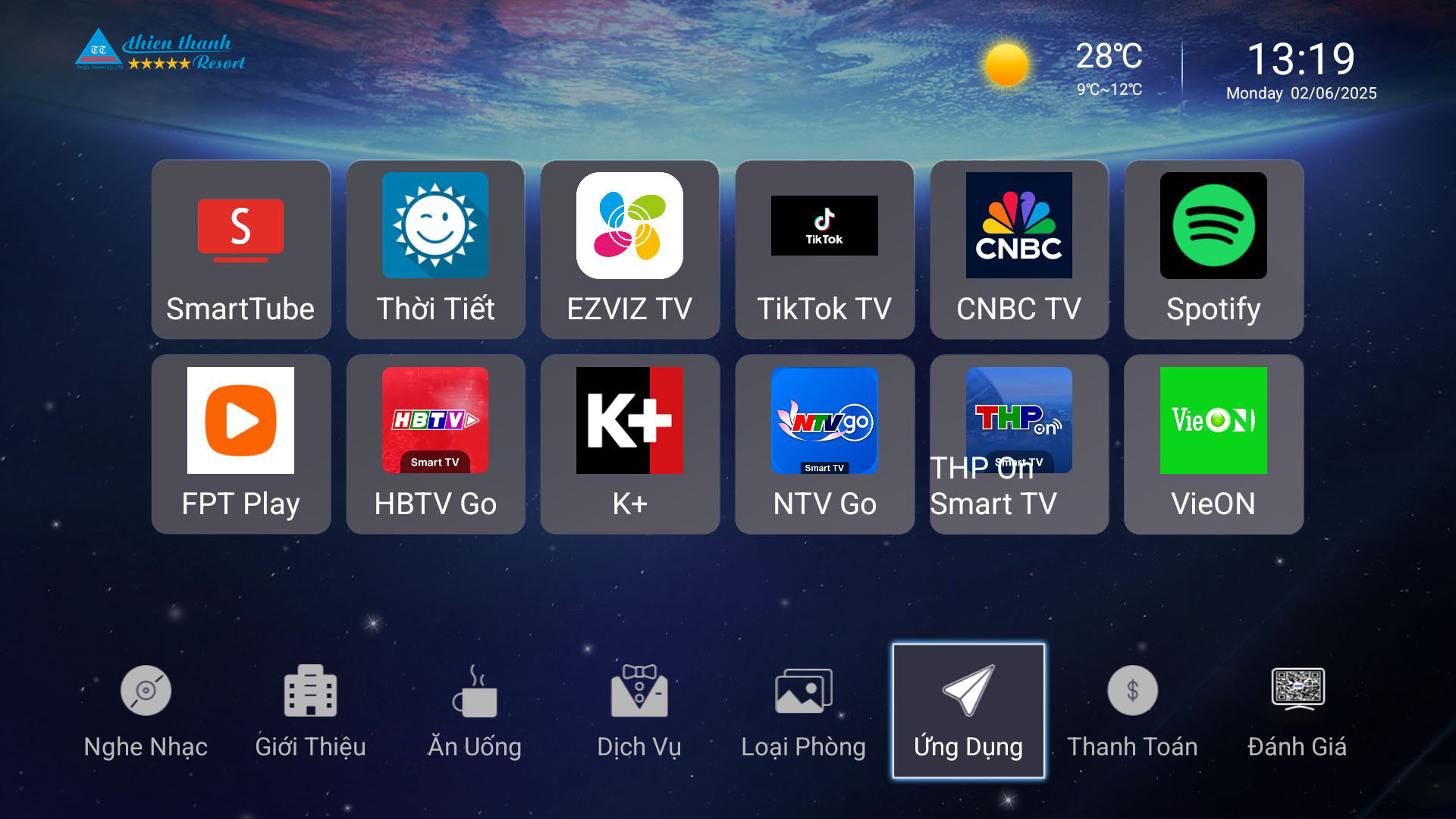Viewport: 1456px width, 819px height.
Task: Open THP On Smart TV
Action: pyautogui.click(x=1018, y=444)
